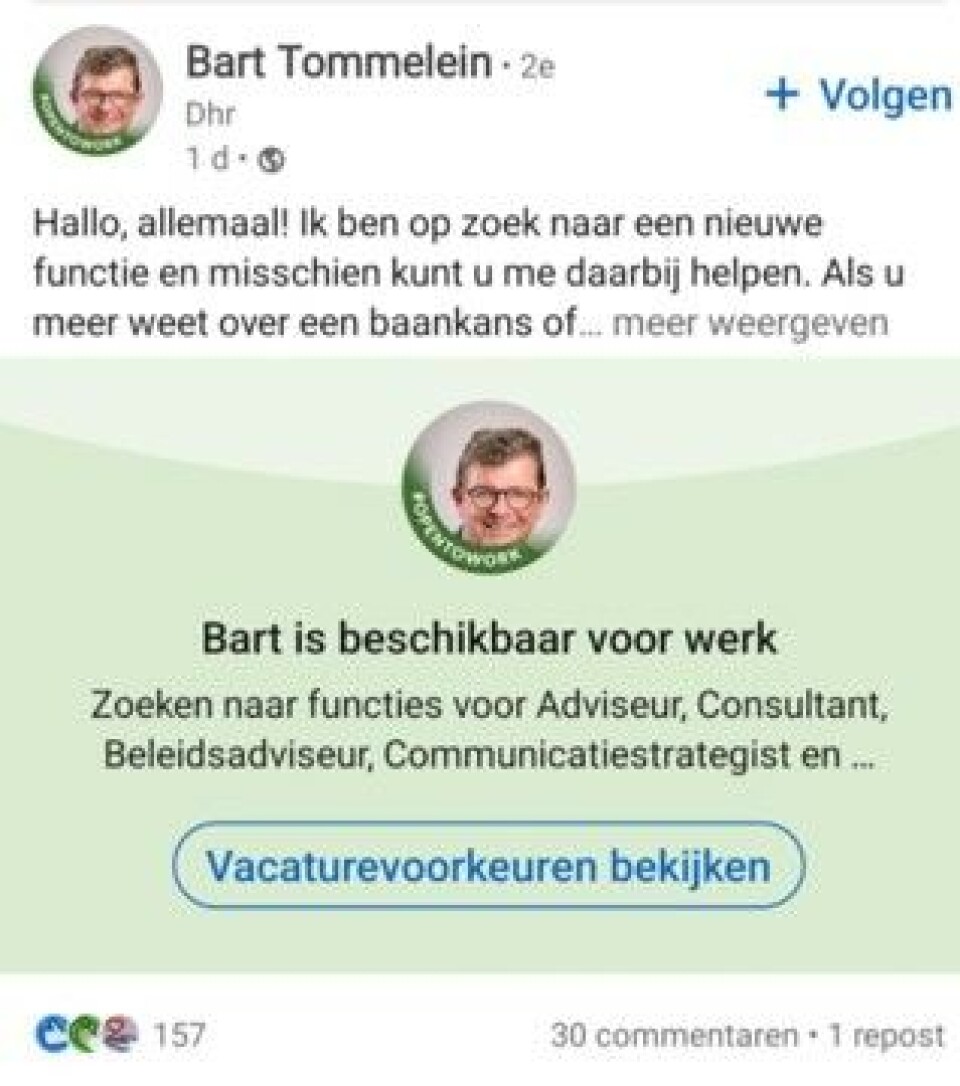Open Bart Tommelein's name link

pyautogui.click(x=340, y=66)
